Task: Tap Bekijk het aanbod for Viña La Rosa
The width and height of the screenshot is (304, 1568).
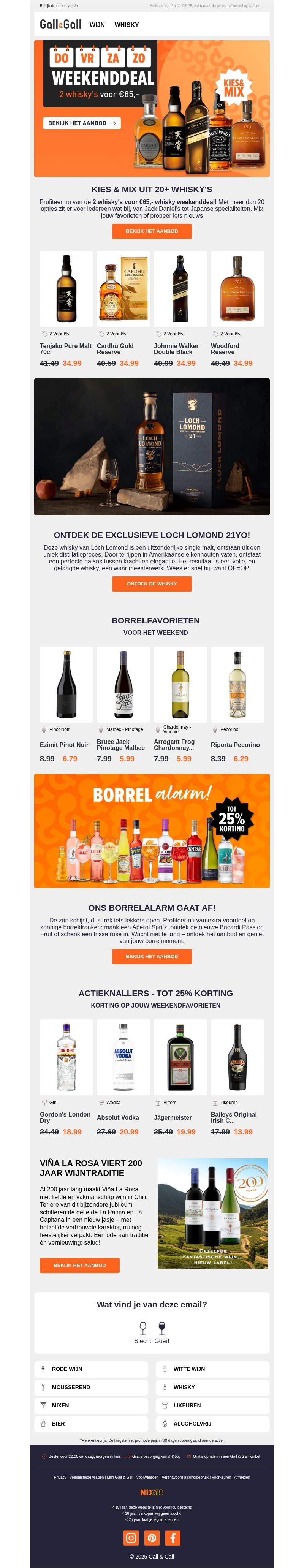Action: 79,1265
